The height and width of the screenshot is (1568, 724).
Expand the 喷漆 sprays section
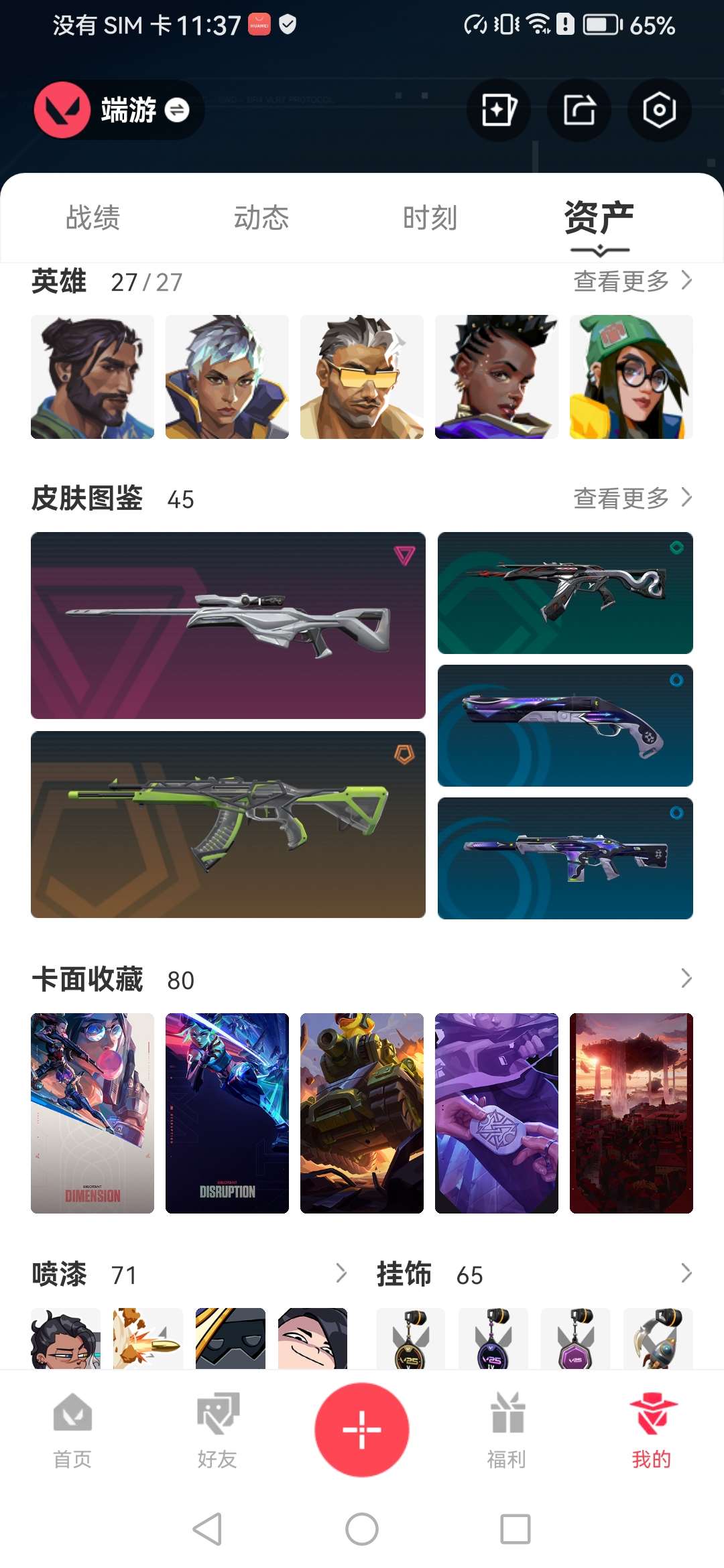(x=341, y=1273)
